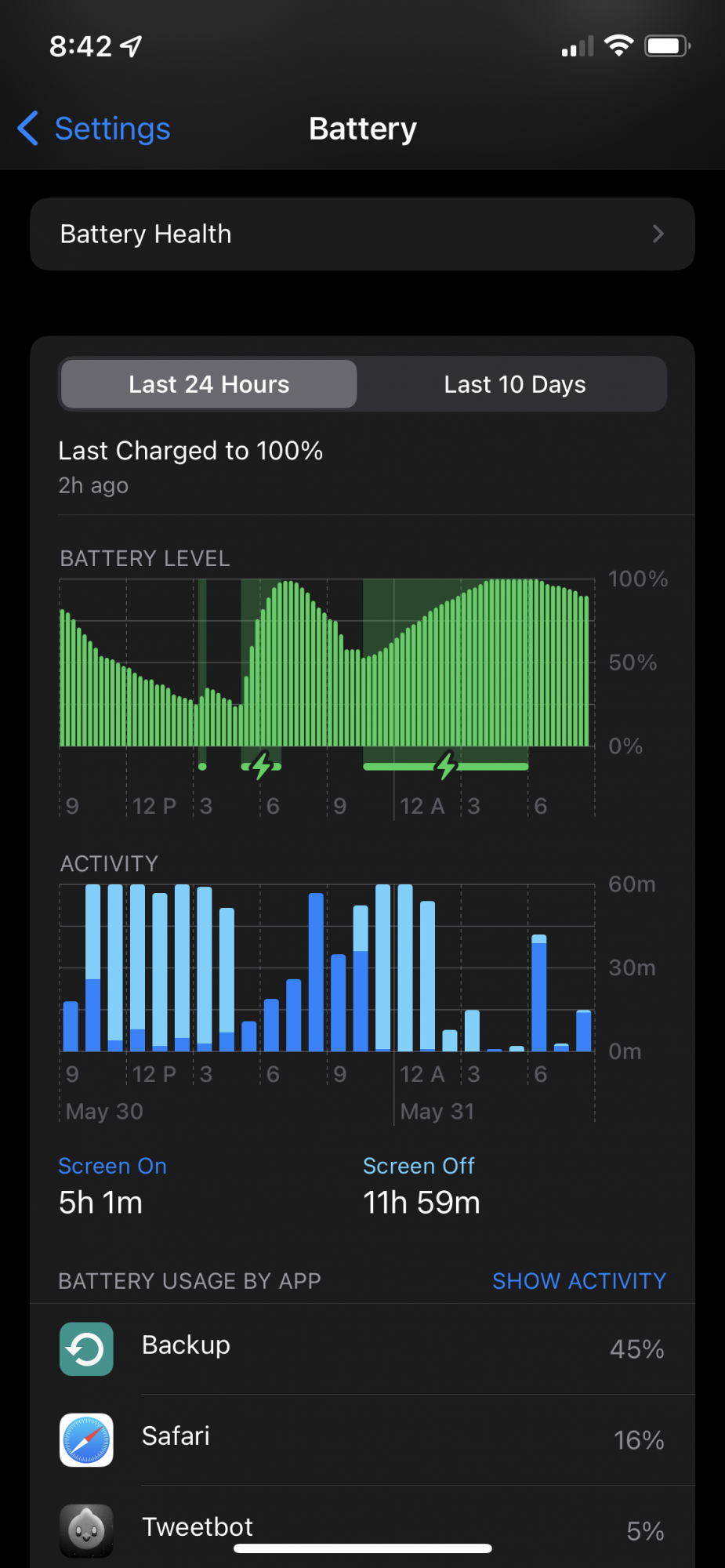Open Battery Health

(x=362, y=234)
